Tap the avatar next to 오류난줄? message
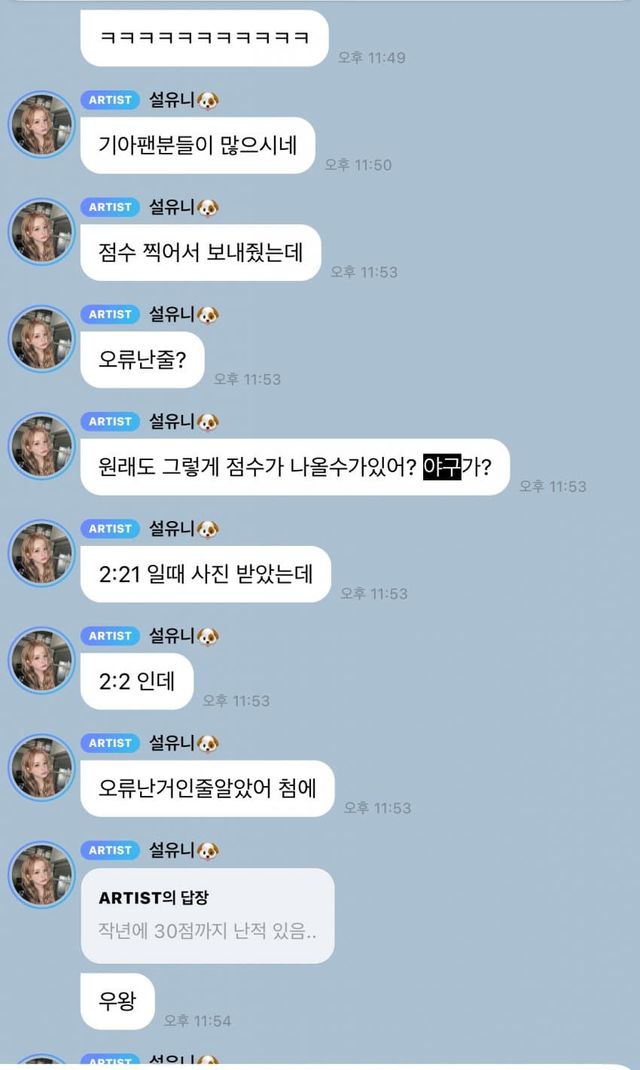The width and height of the screenshot is (640, 1070). coord(42,338)
